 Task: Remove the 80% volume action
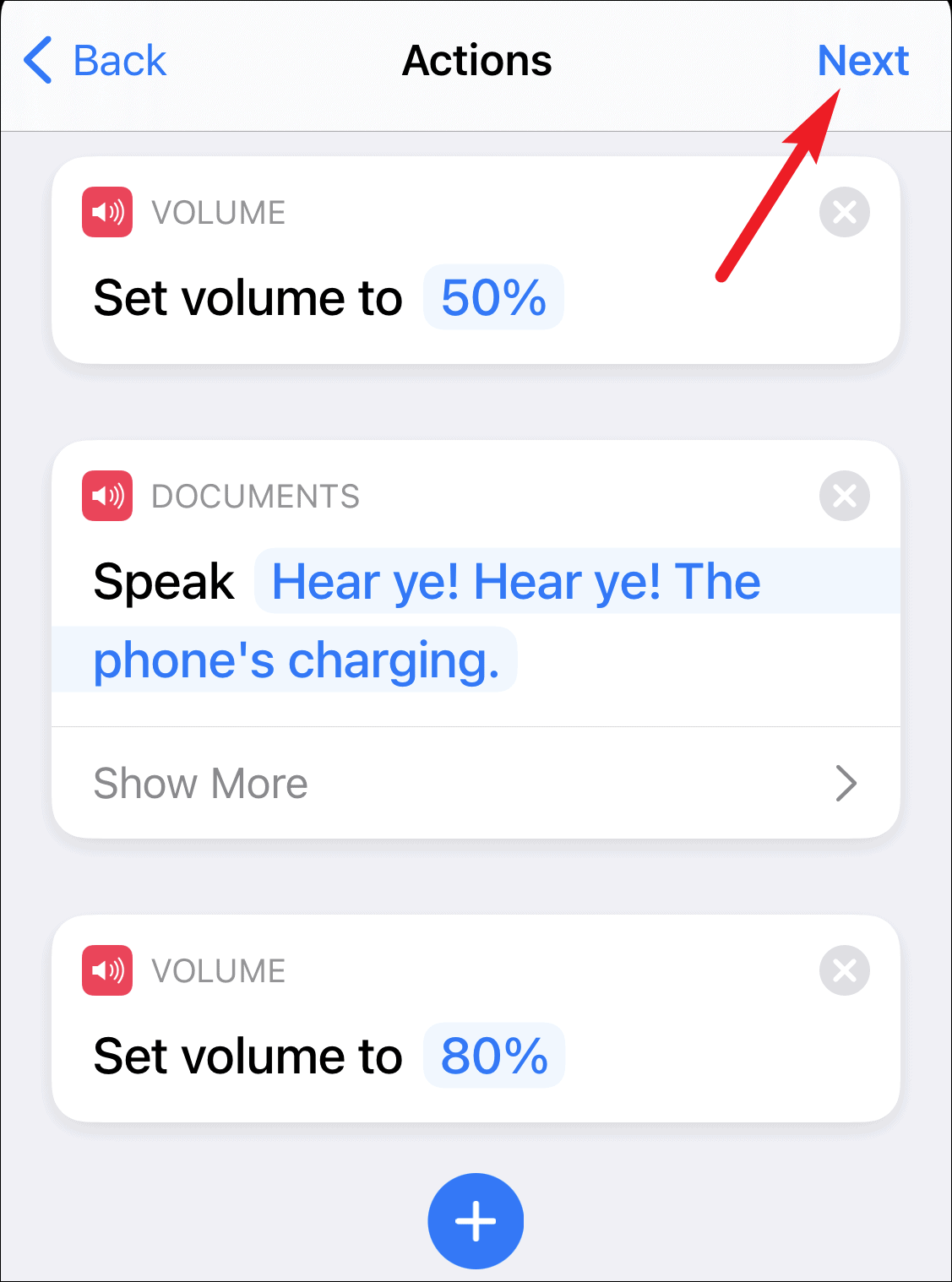(844, 970)
